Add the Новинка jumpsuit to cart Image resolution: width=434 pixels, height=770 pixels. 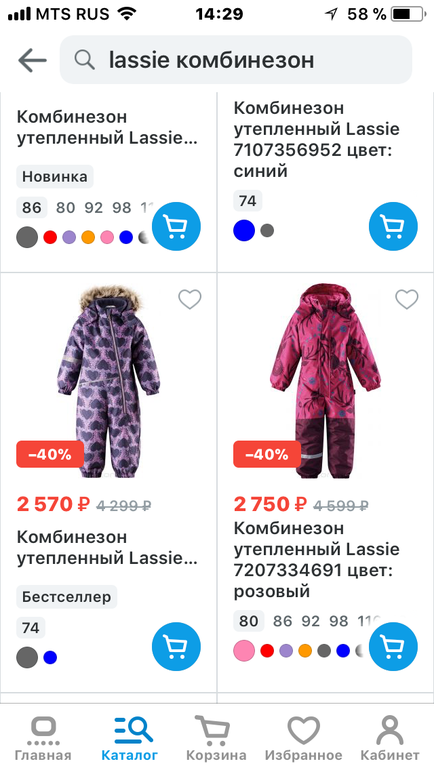(176, 226)
